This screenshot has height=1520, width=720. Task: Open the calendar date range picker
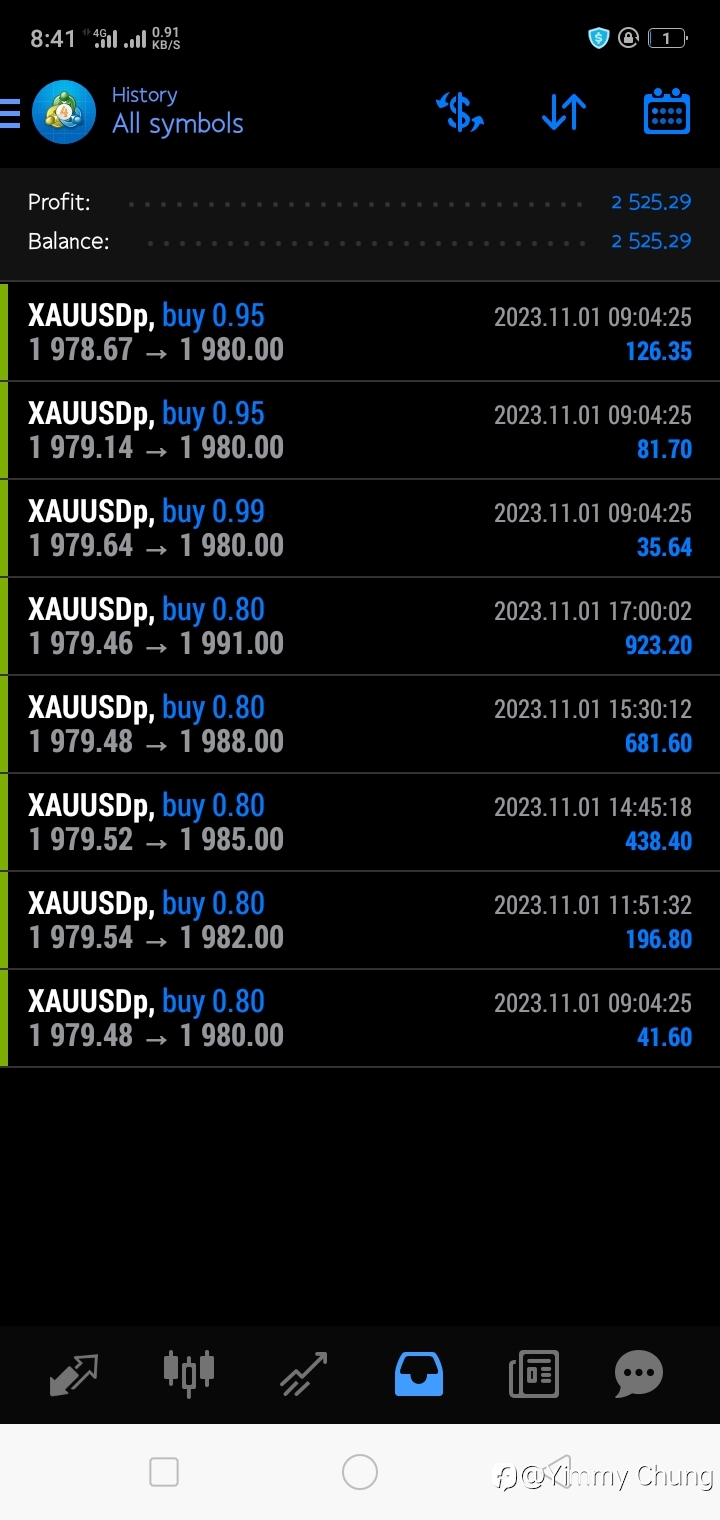(x=666, y=111)
